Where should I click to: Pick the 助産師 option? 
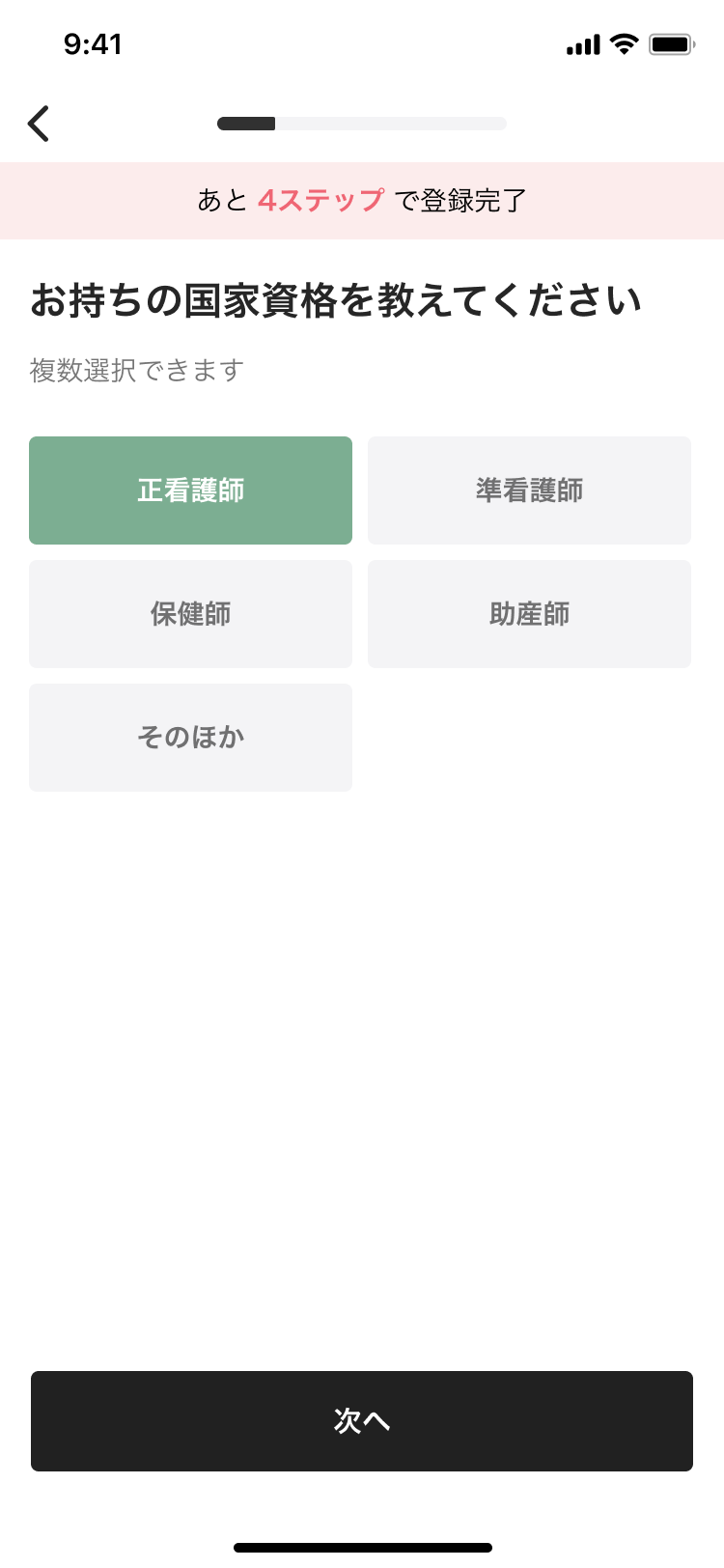click(529, 614)
